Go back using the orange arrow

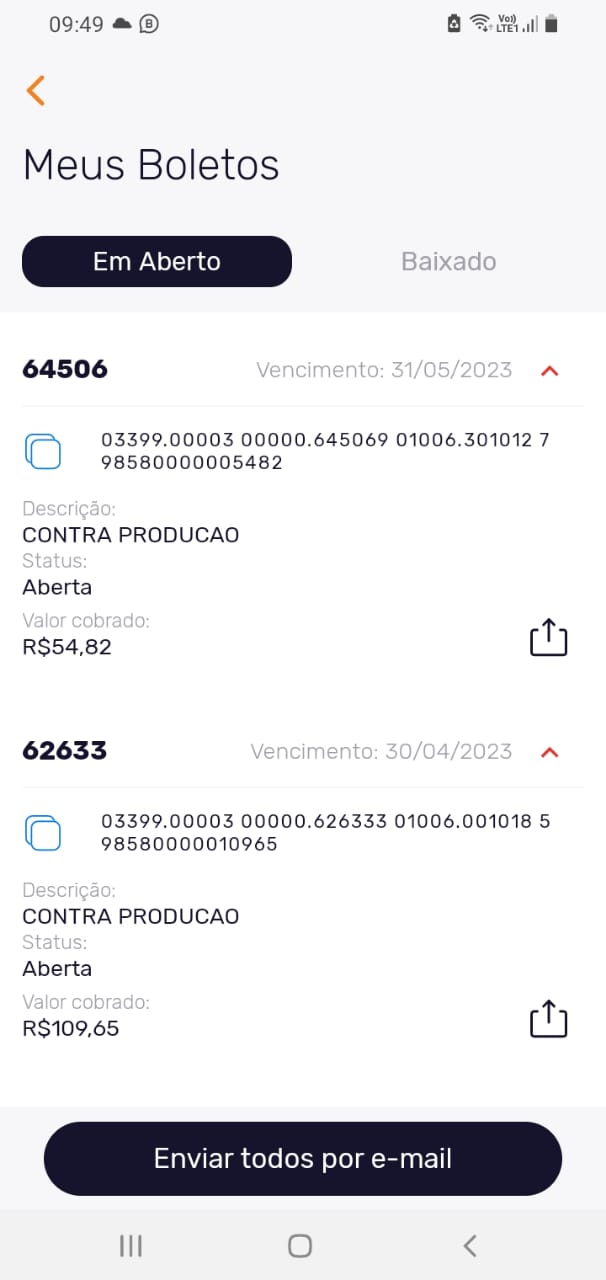pos(36,90)
